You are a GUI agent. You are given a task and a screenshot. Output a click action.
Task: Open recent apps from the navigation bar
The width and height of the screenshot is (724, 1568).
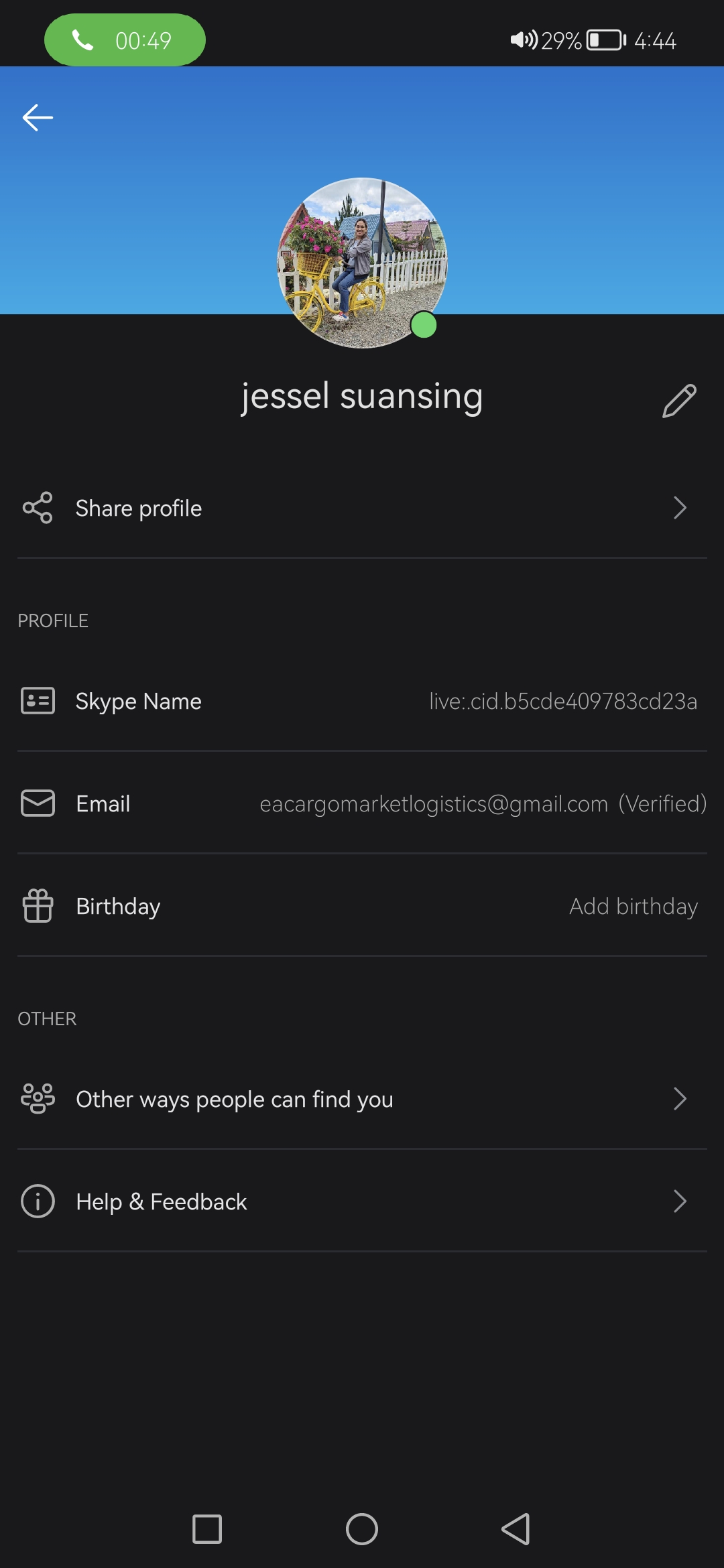(x=207, y=1529)
